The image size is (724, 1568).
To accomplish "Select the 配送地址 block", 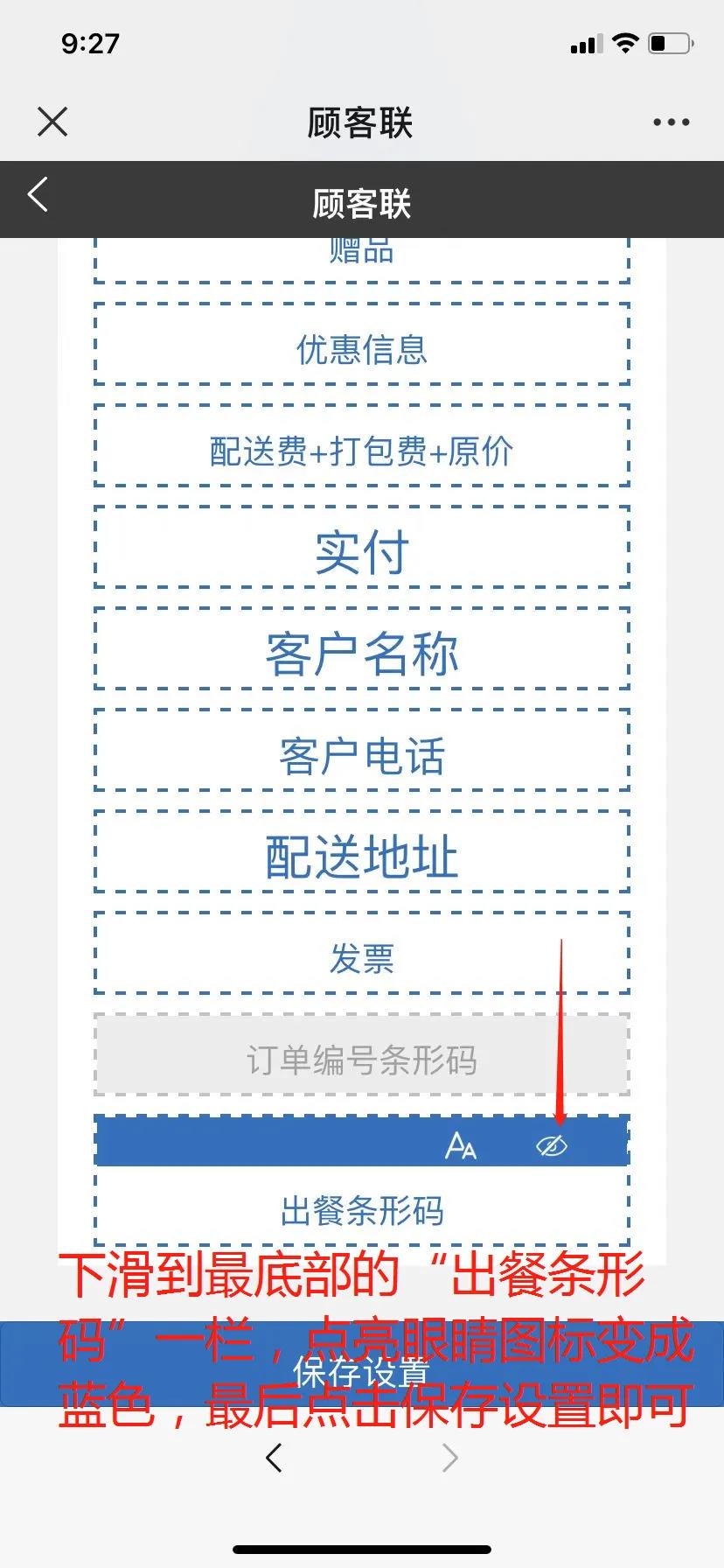I will pos(362,852).
